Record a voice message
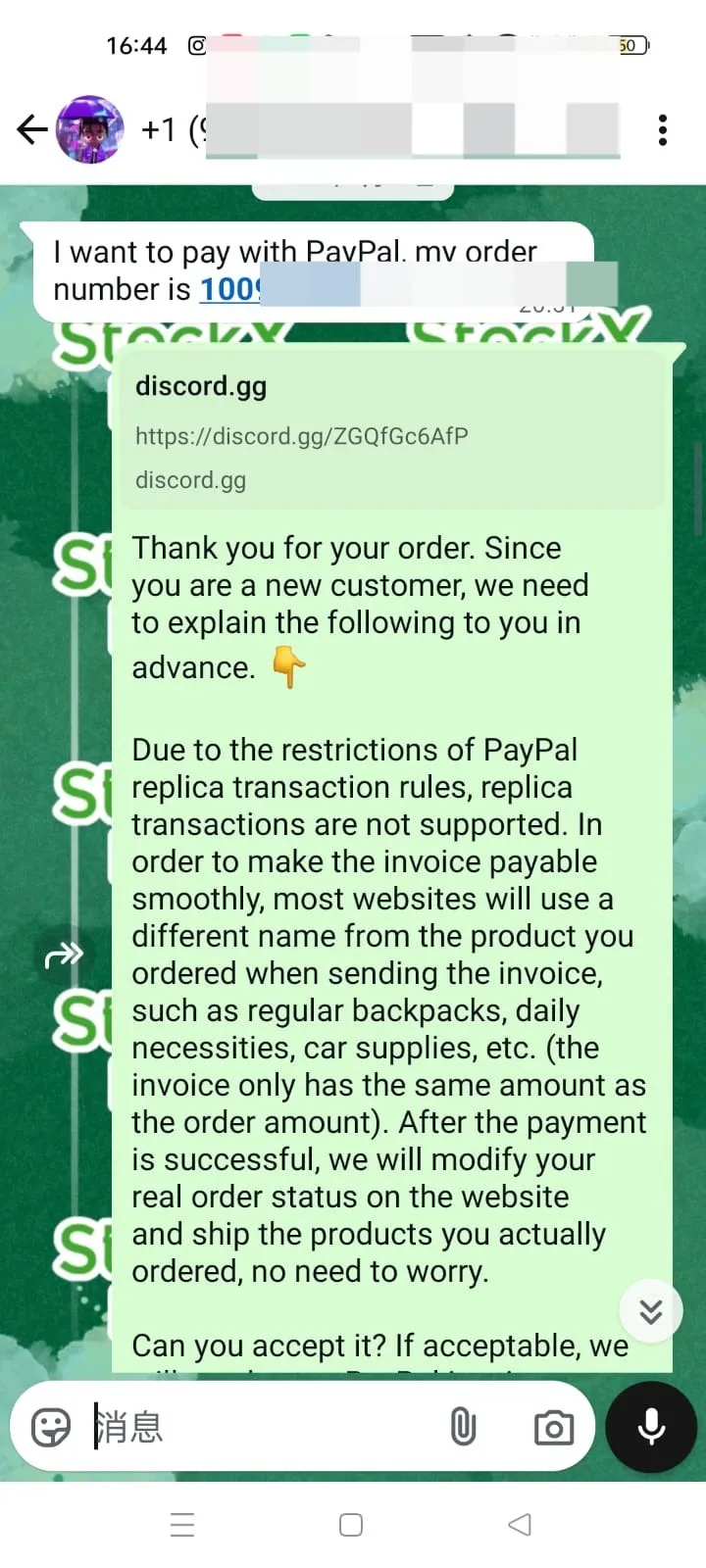This screenshot has height=1568, width=706. click(652, 1427)
